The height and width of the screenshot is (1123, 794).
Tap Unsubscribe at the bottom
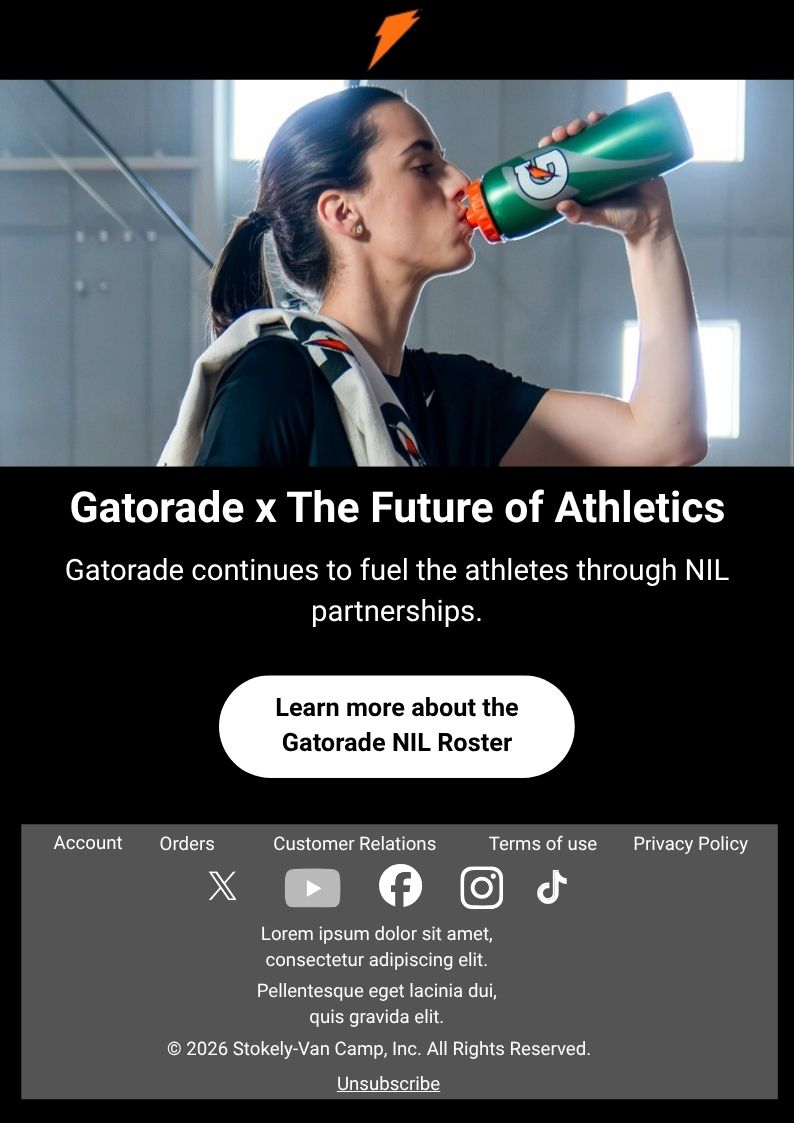[388, 1084]
